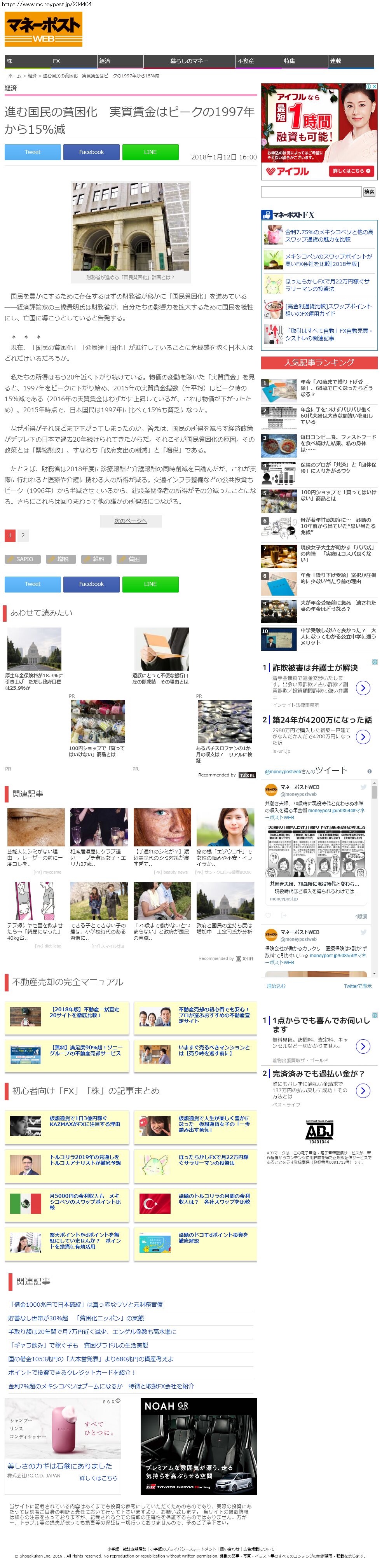382x1568 pixels.
Task: Open トルコリラ2019年の見通し article card
Action: [85, 1159]
